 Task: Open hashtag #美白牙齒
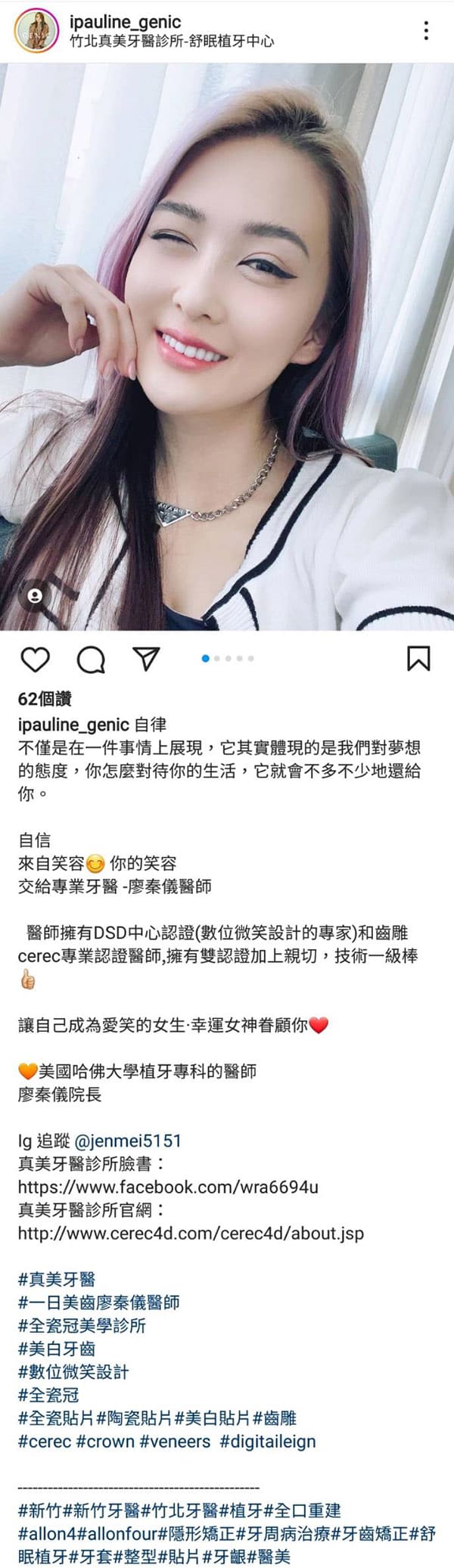pyautogui.click(x=57, y=1349)
